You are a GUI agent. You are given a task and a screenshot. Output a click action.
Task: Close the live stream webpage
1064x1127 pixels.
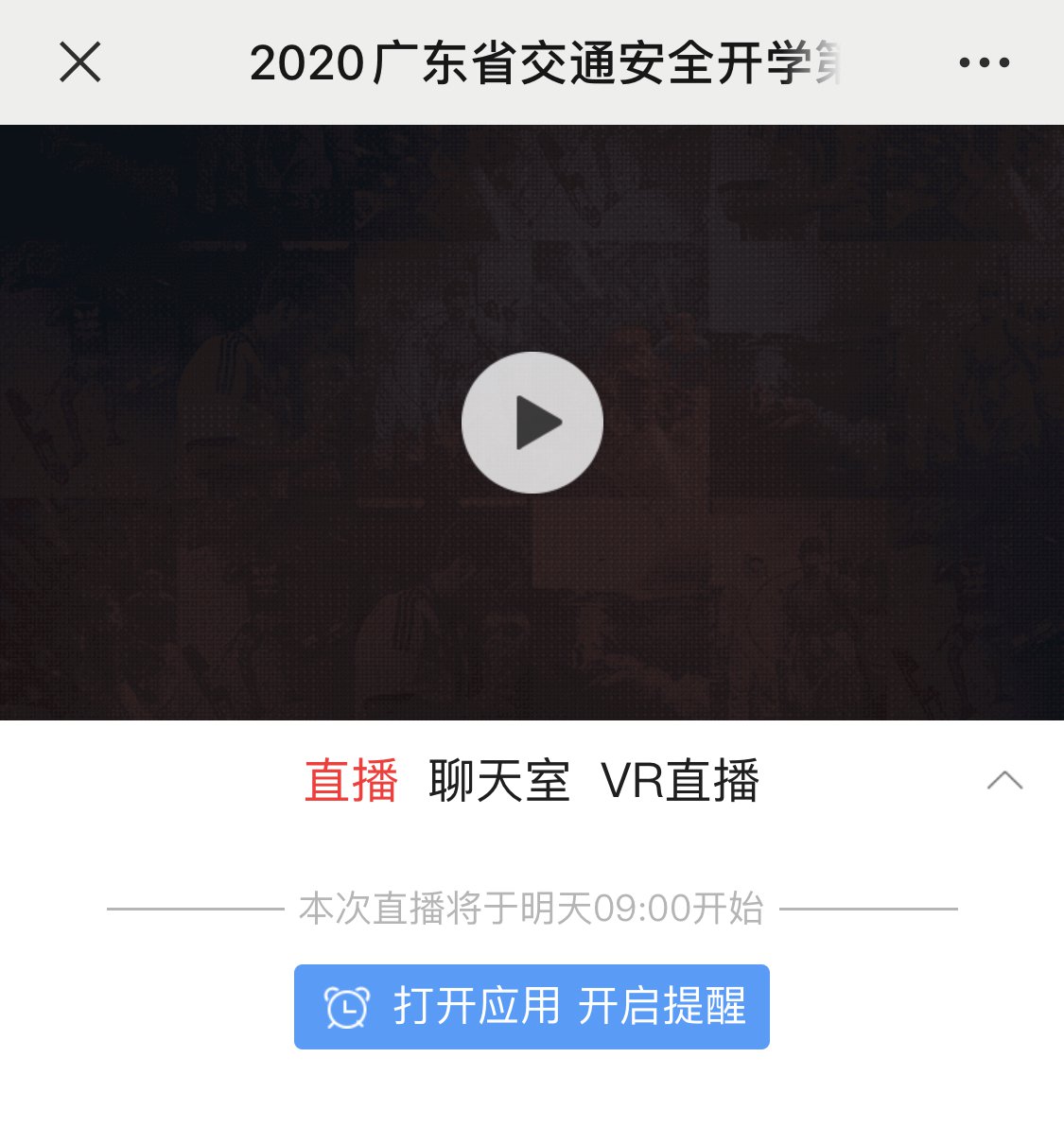tap(79, 62)
